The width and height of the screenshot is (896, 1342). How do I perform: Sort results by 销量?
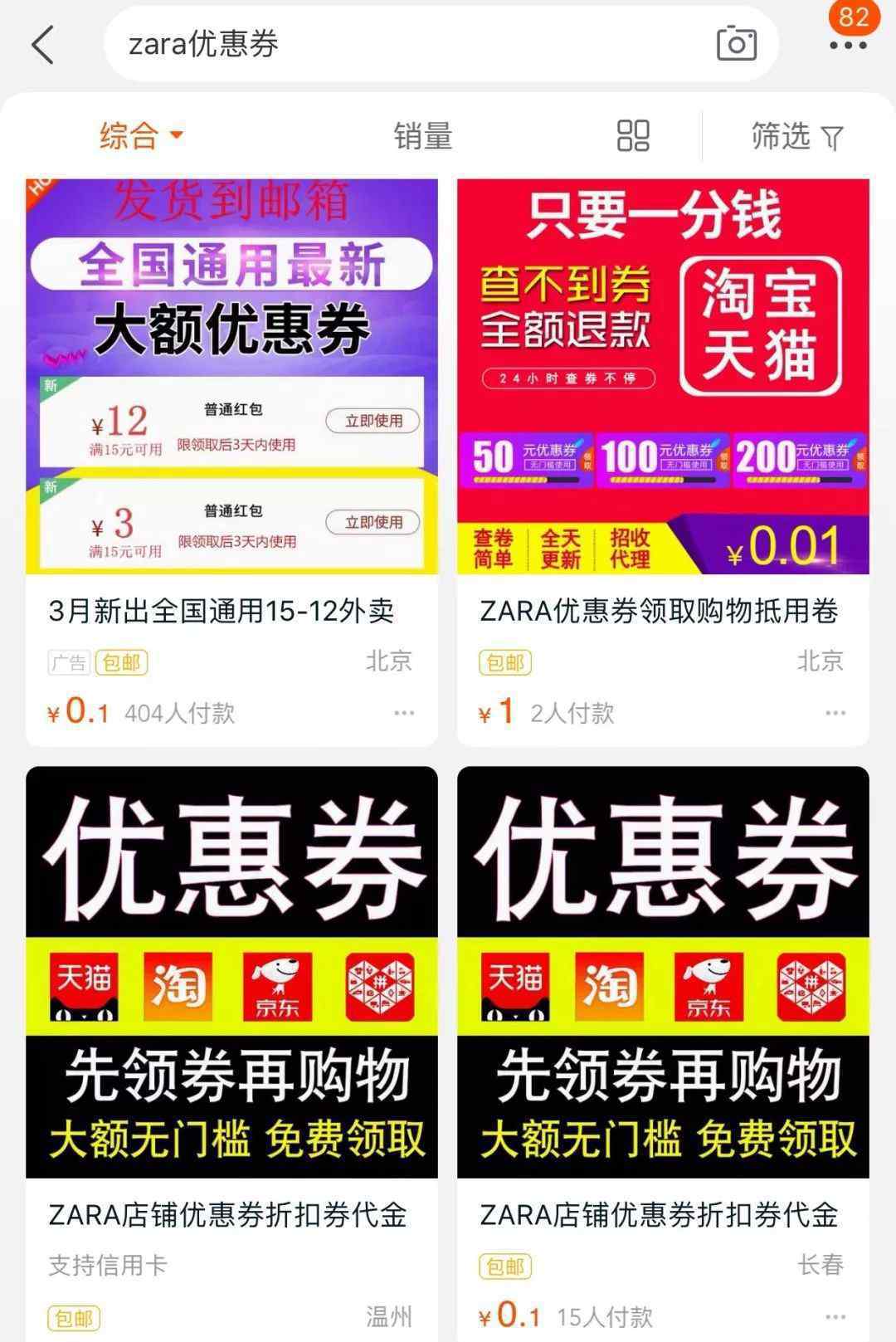(423, 136)
